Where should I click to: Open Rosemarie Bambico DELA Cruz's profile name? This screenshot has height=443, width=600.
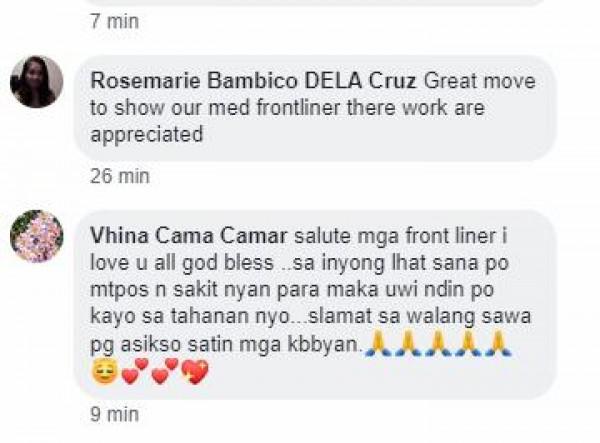tap(254, 80)
